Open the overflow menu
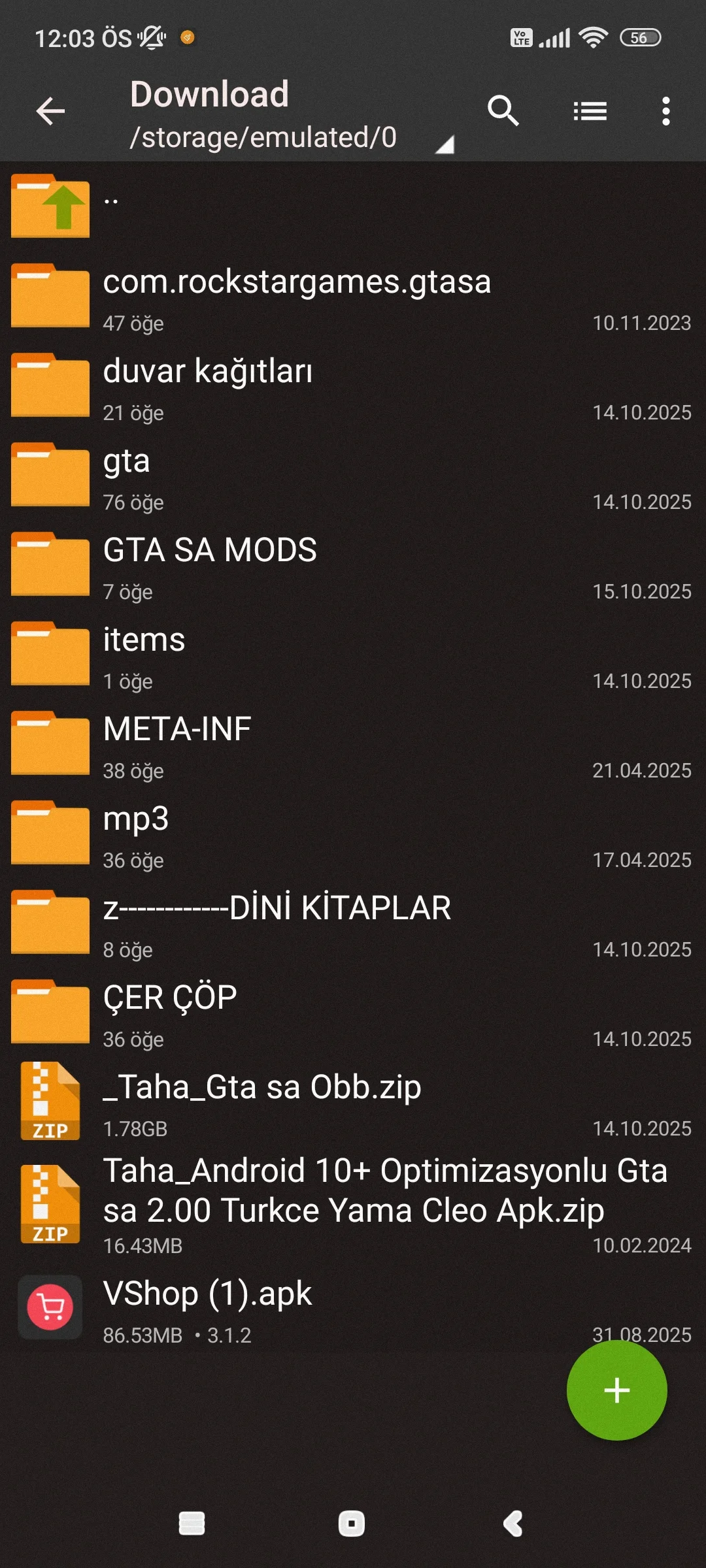 point(665,111)
